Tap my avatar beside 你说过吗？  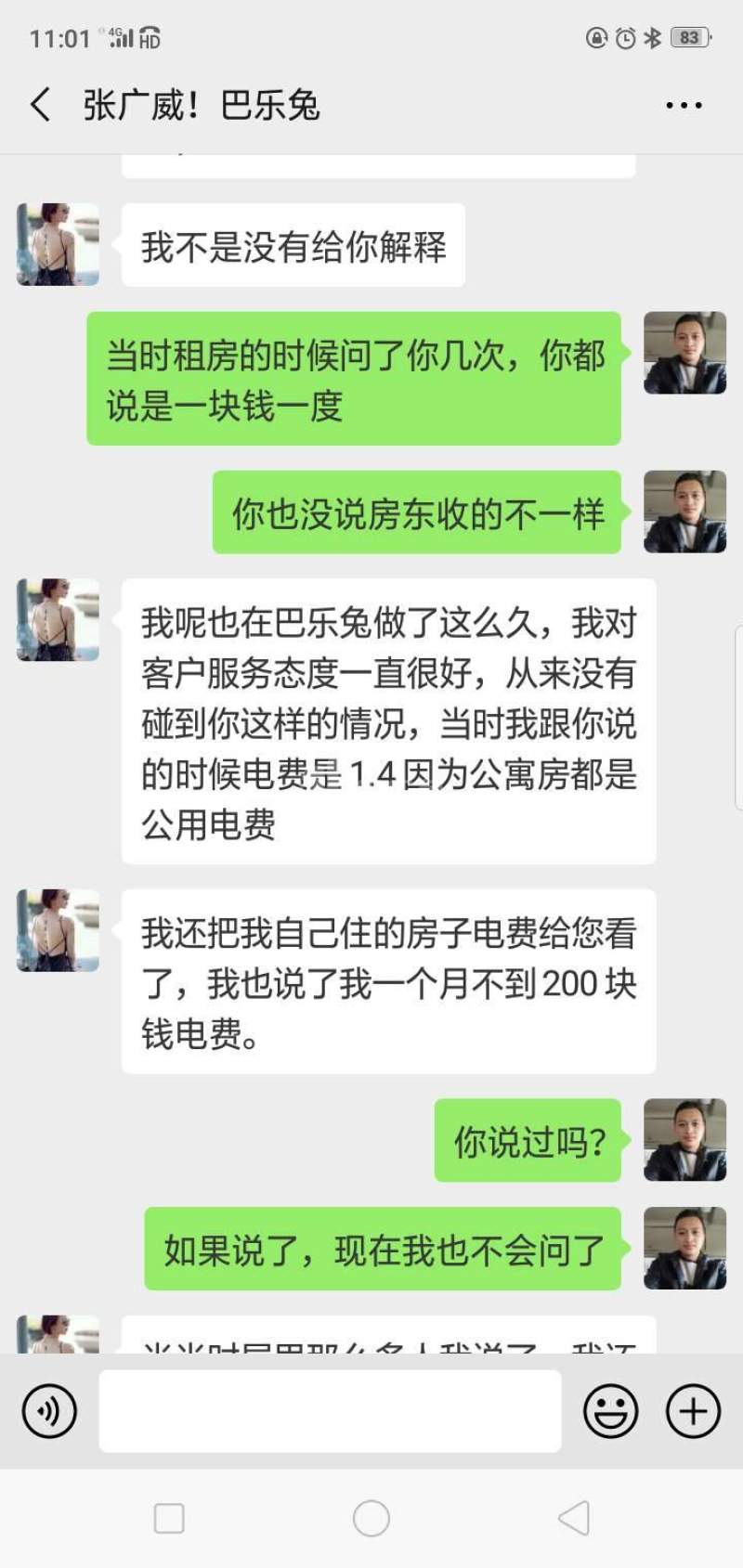[x=684, y=1140]
